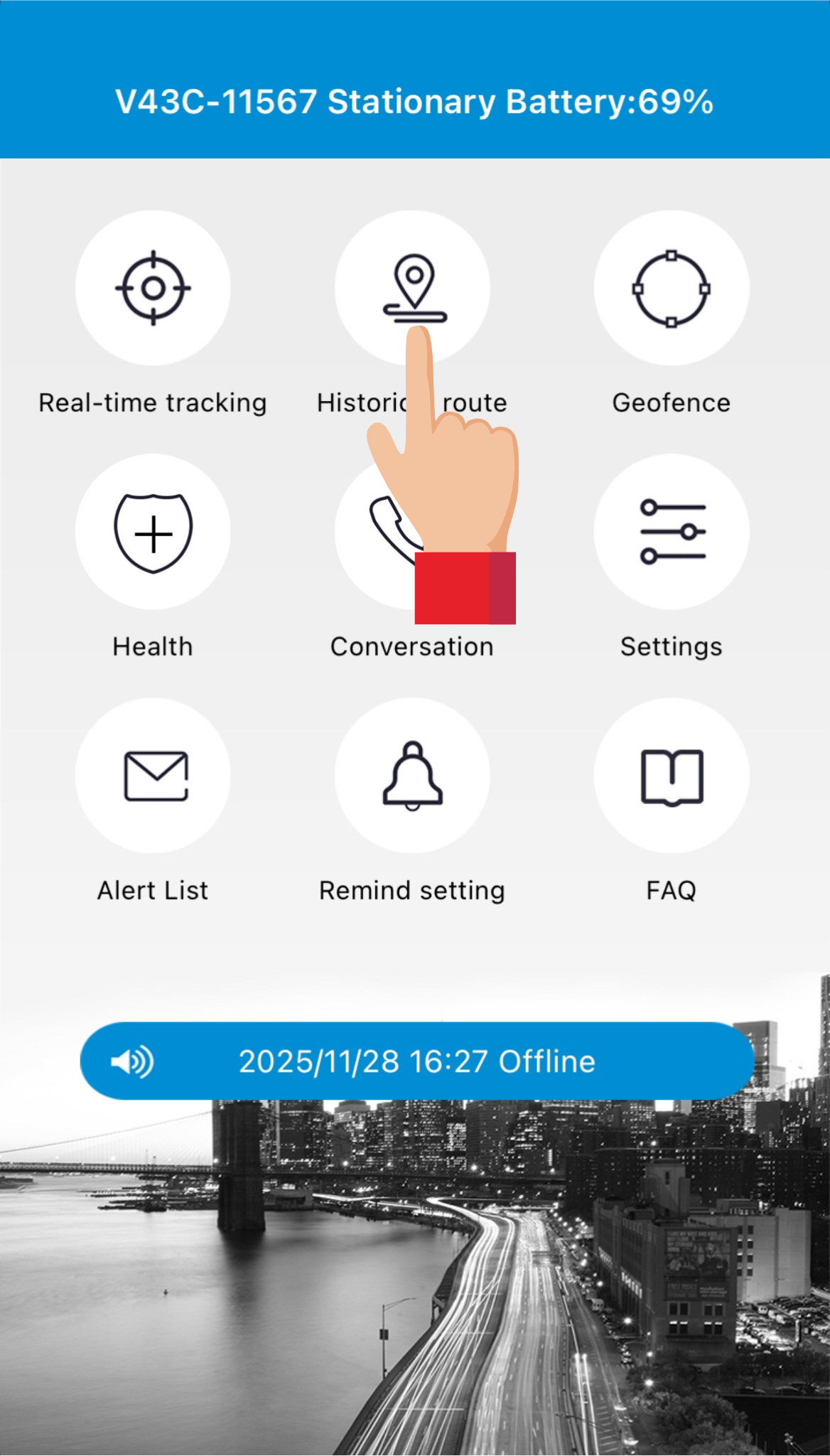Open the Health section

coord(153,532)
